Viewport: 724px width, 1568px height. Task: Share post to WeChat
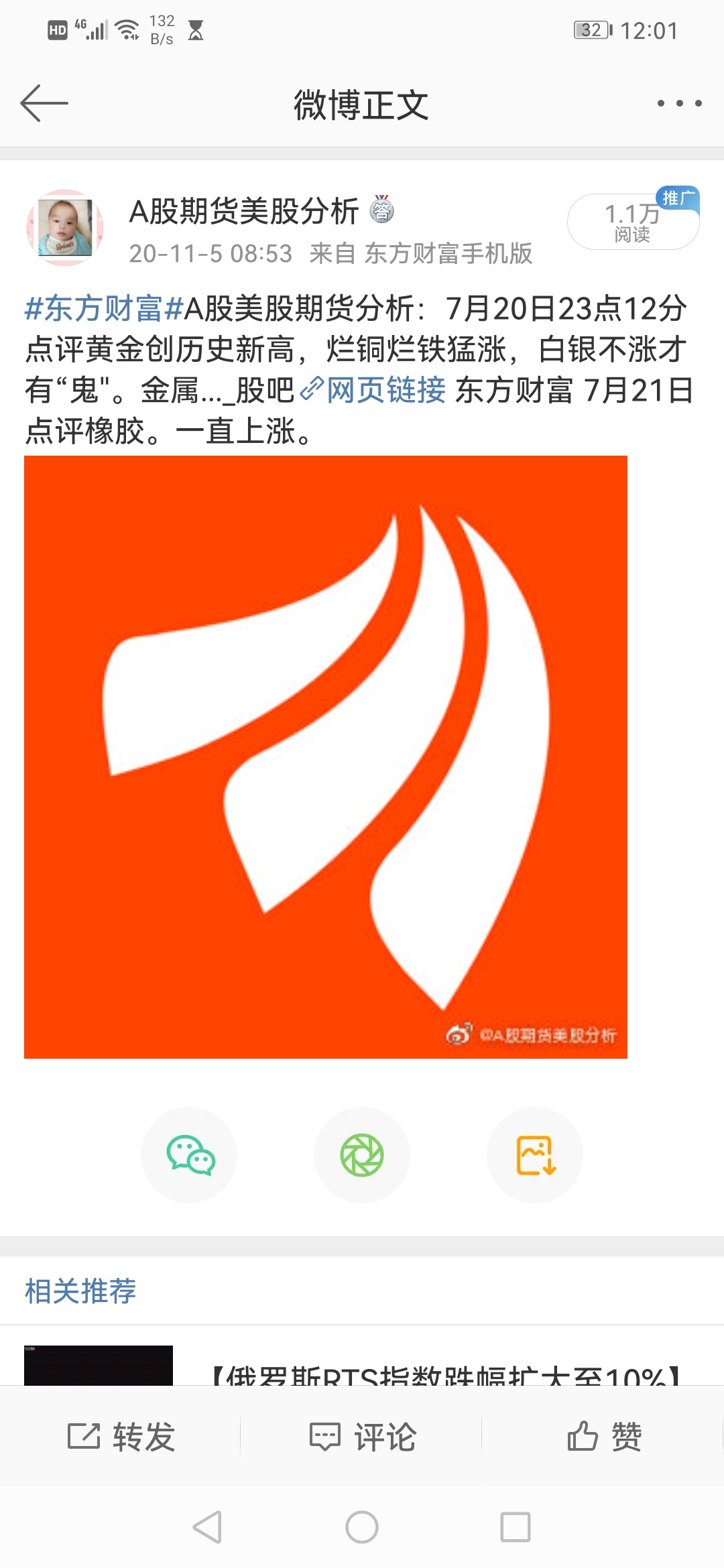point(190,1155)
